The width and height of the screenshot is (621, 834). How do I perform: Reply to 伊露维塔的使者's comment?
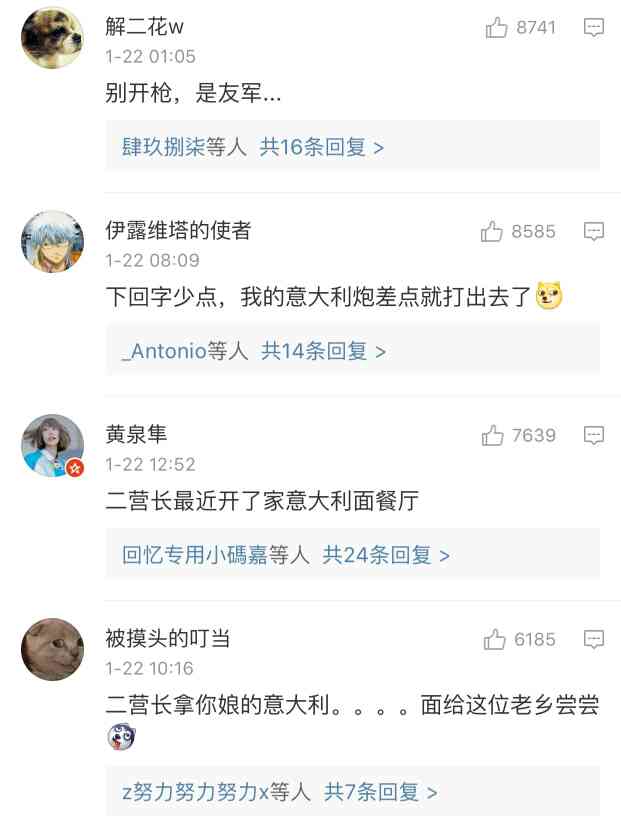click(x=594, y=232)
